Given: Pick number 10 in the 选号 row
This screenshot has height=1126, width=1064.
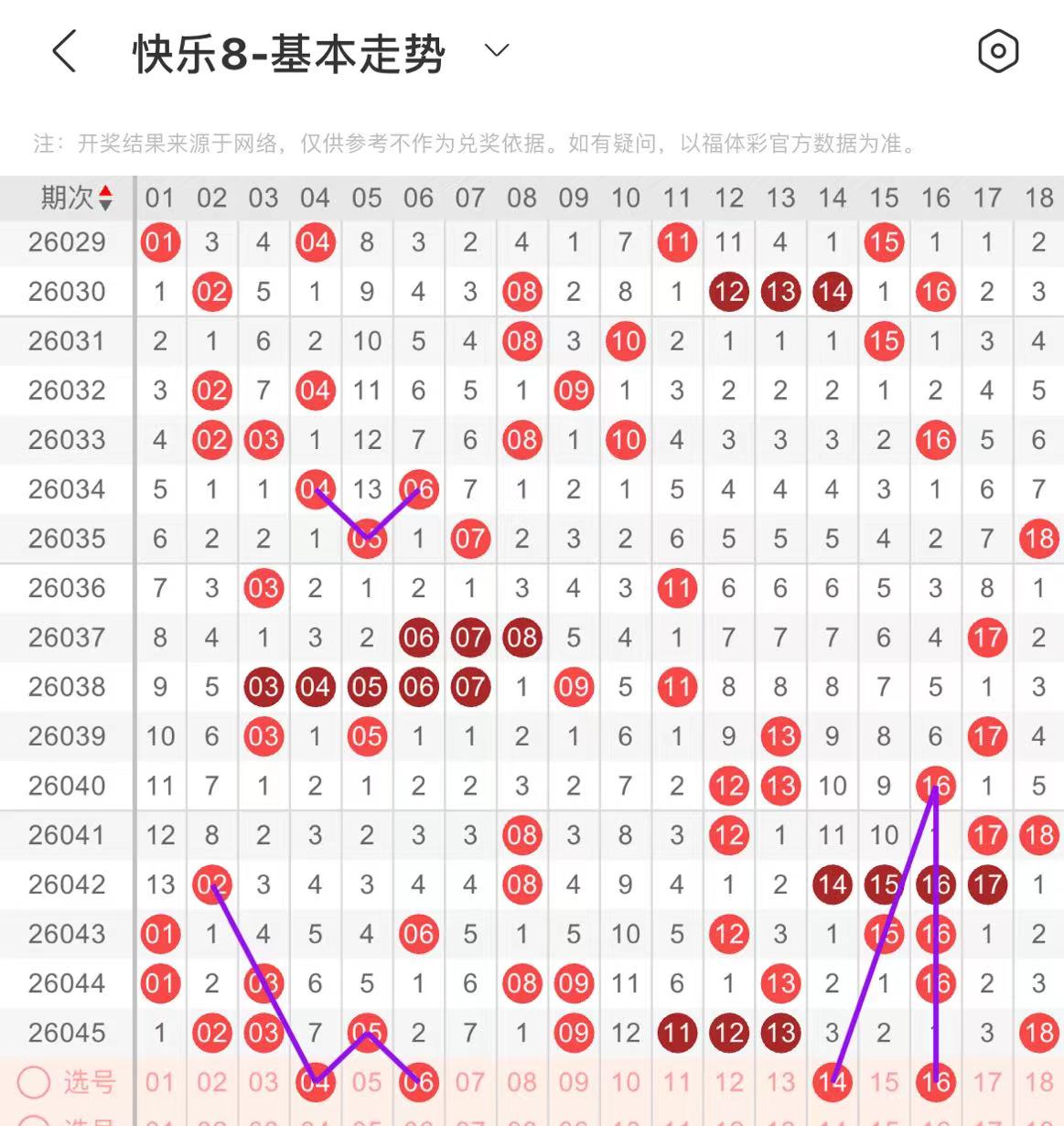Looking at the screenshot, I should click(x=625, y=1082).
